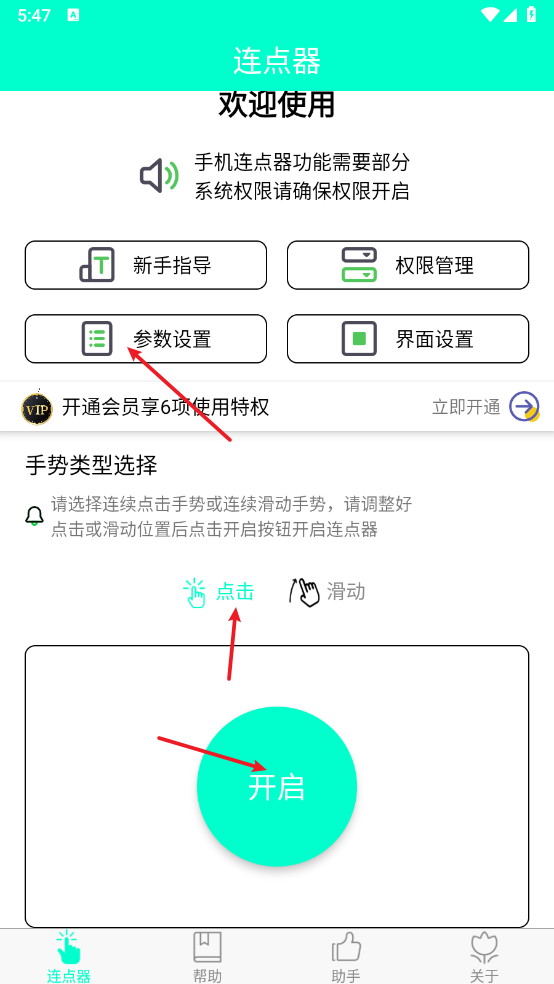Open 界面设置 interface settings
This screenshot has width=554, height=984.
point(408,339)
